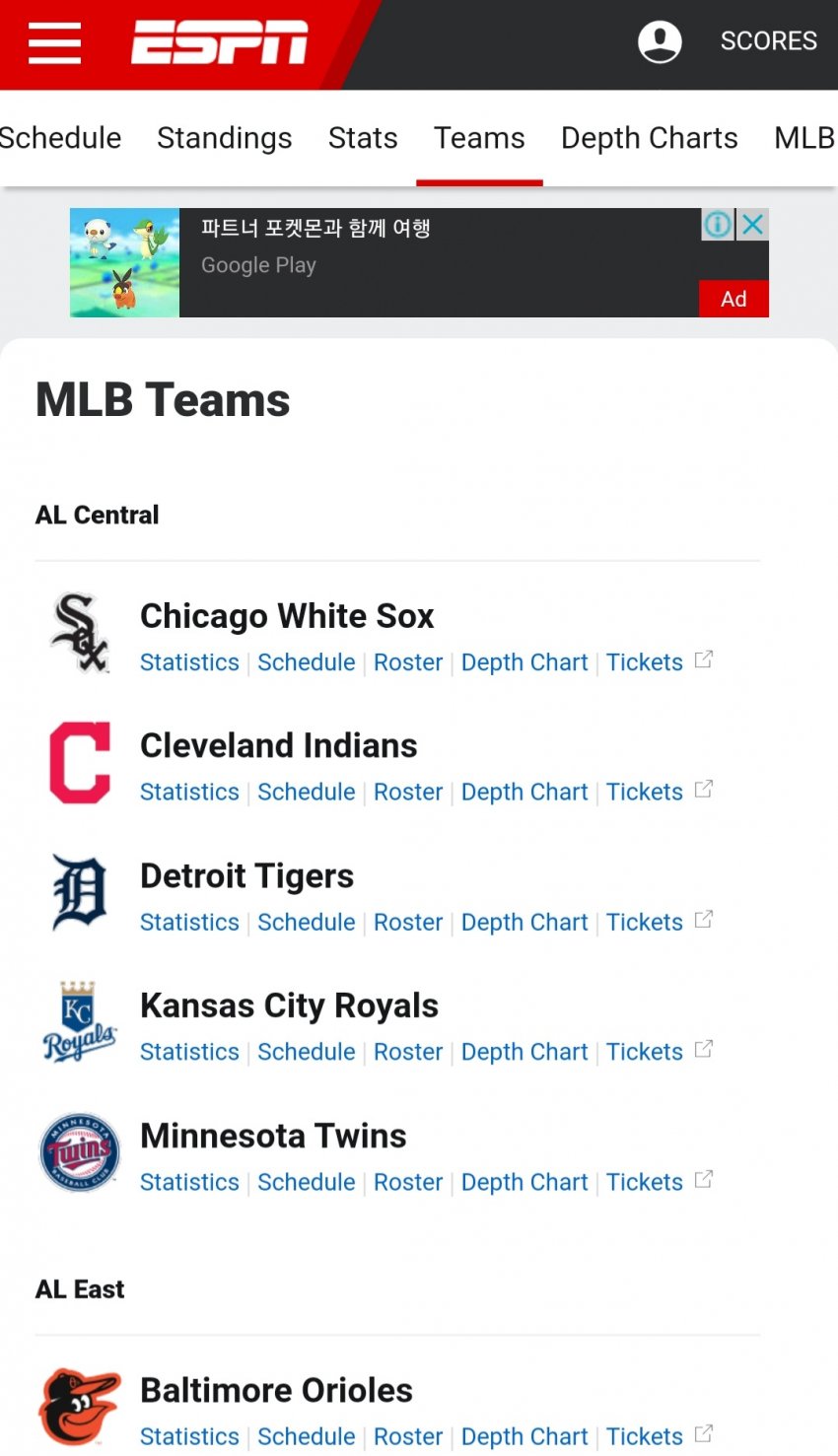Open SCORES in the header

click(768, 41)
